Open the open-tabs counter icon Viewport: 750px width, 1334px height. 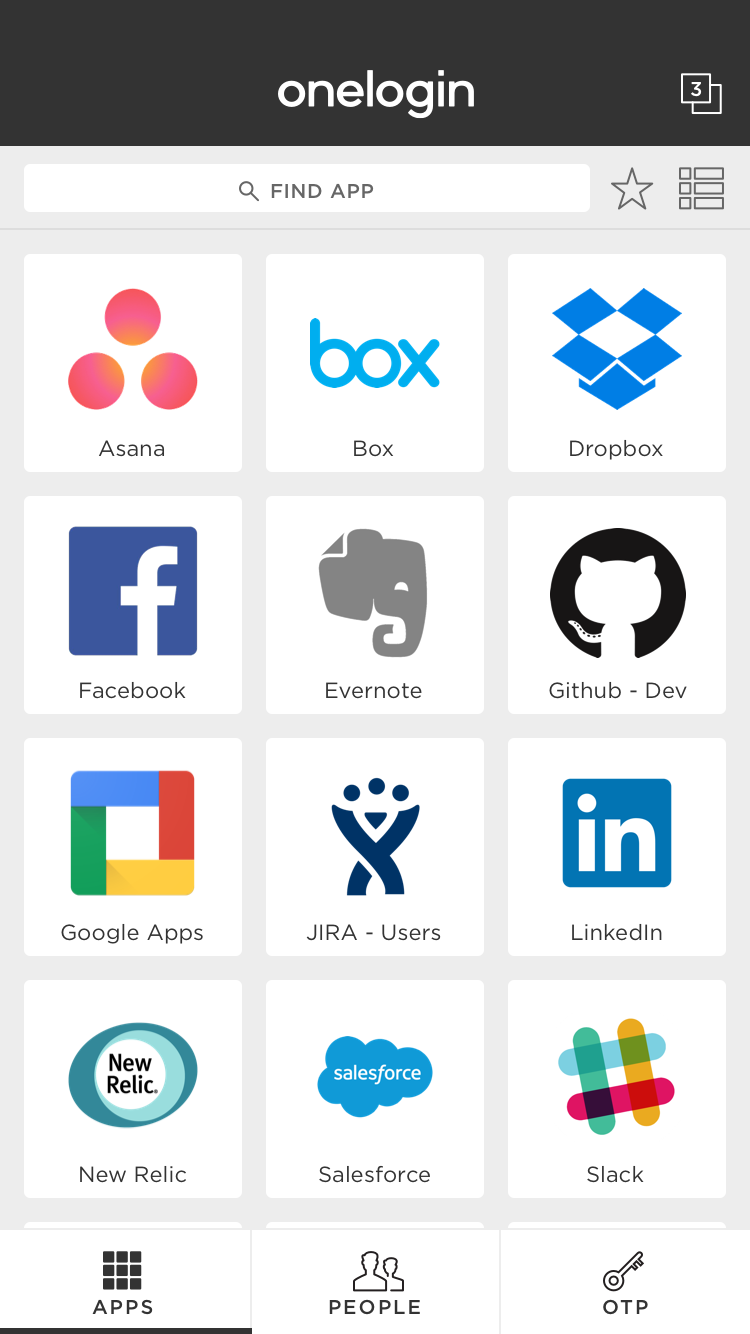point(700,94)
